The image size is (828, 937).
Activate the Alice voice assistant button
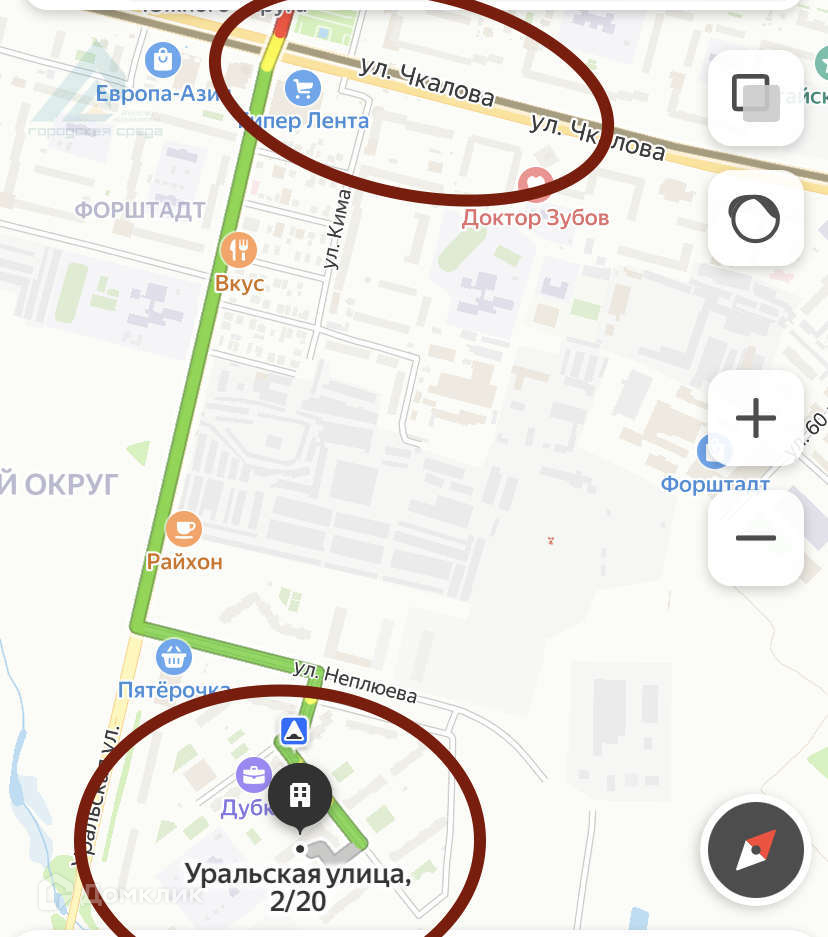point(756,218)
